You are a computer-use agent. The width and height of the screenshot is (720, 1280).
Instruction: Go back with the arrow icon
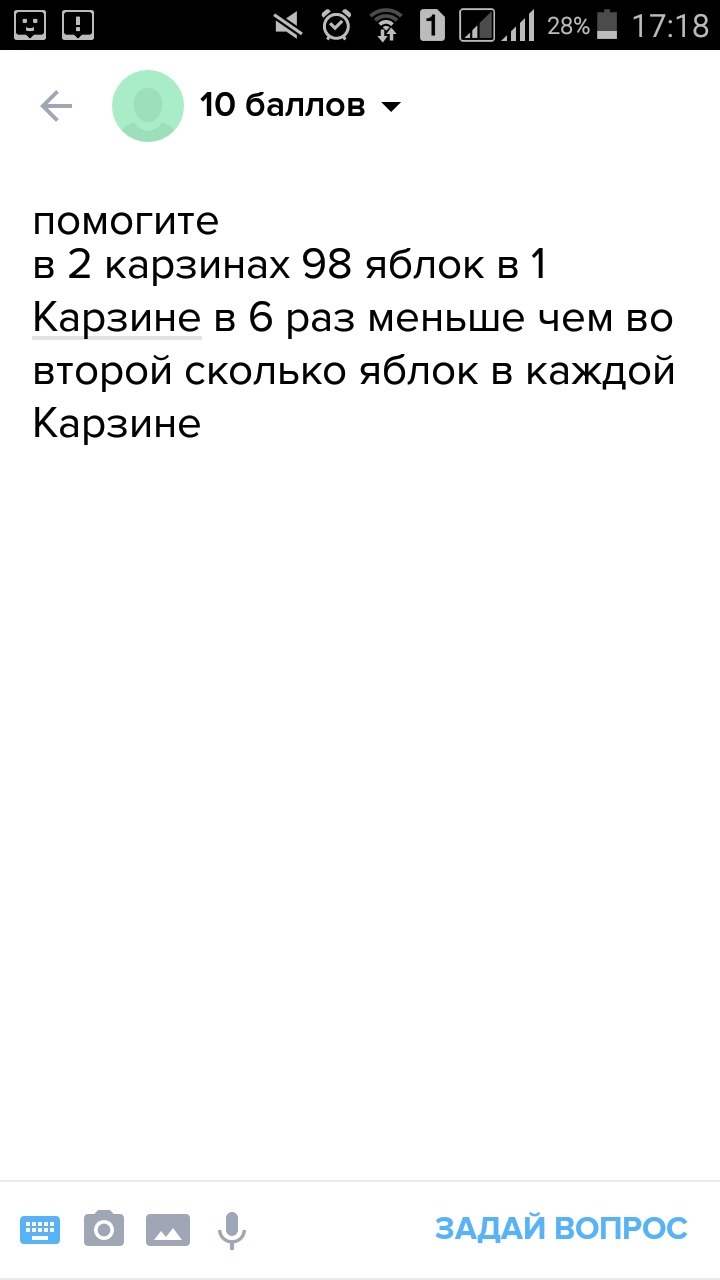click(56, 106)
